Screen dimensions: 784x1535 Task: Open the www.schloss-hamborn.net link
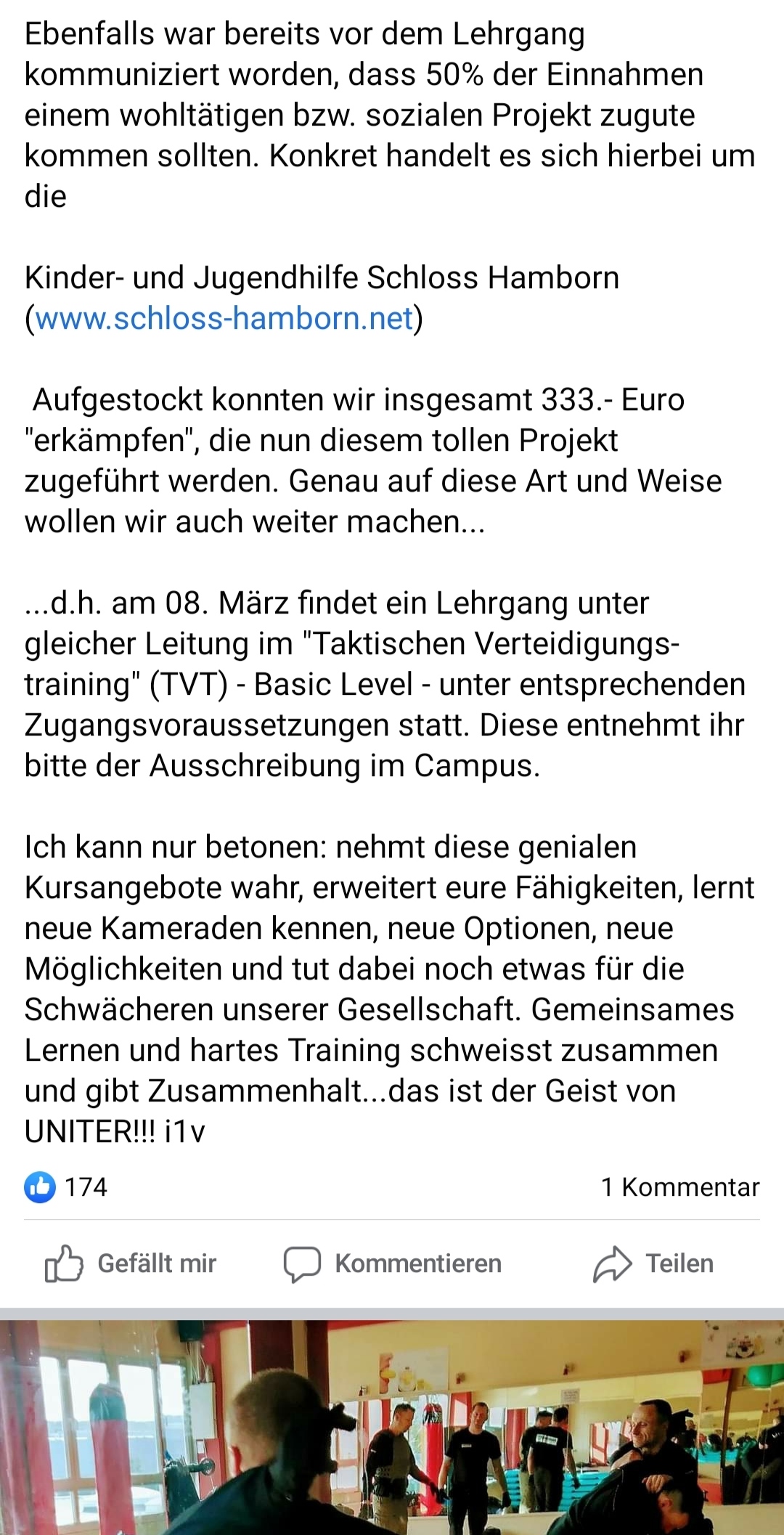coord(224,319)
